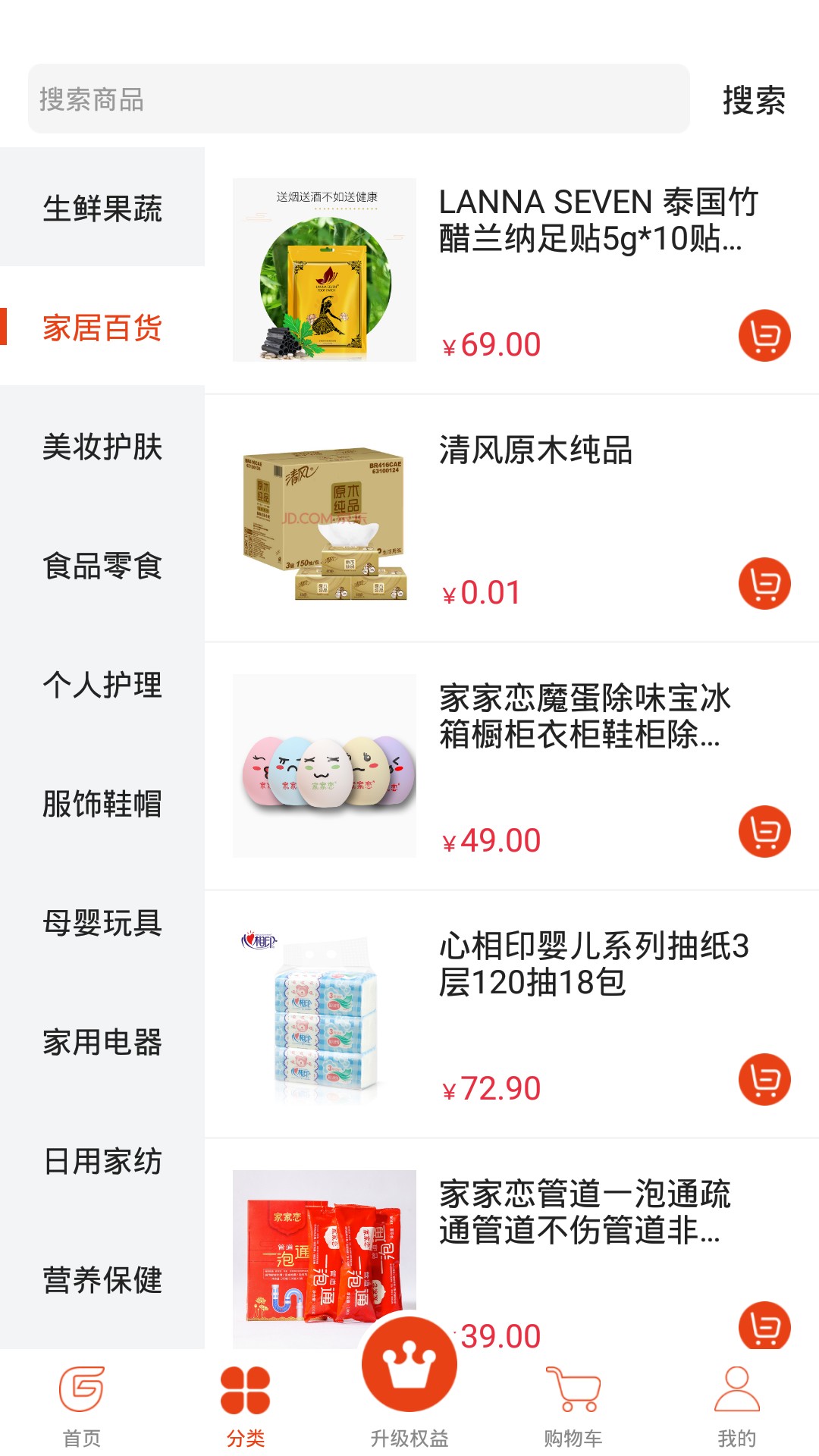Add 清风原木纯品 tissue to cart

tap(765, 584)
